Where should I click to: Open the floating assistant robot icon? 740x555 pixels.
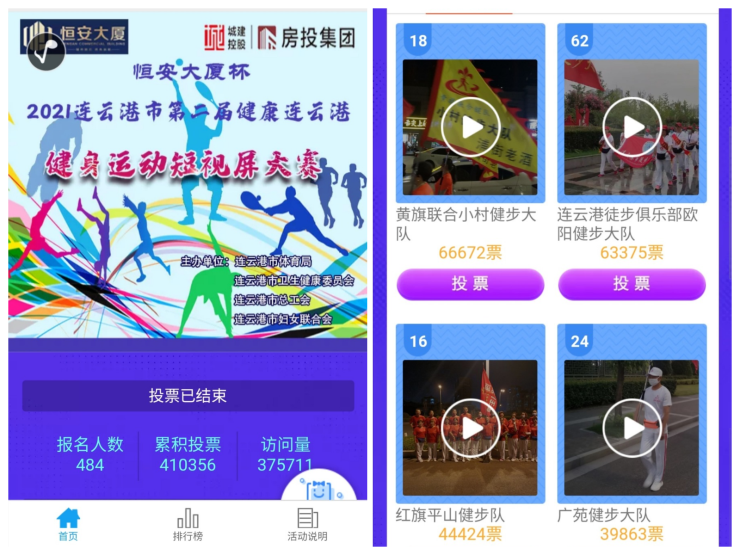[320, 490]
